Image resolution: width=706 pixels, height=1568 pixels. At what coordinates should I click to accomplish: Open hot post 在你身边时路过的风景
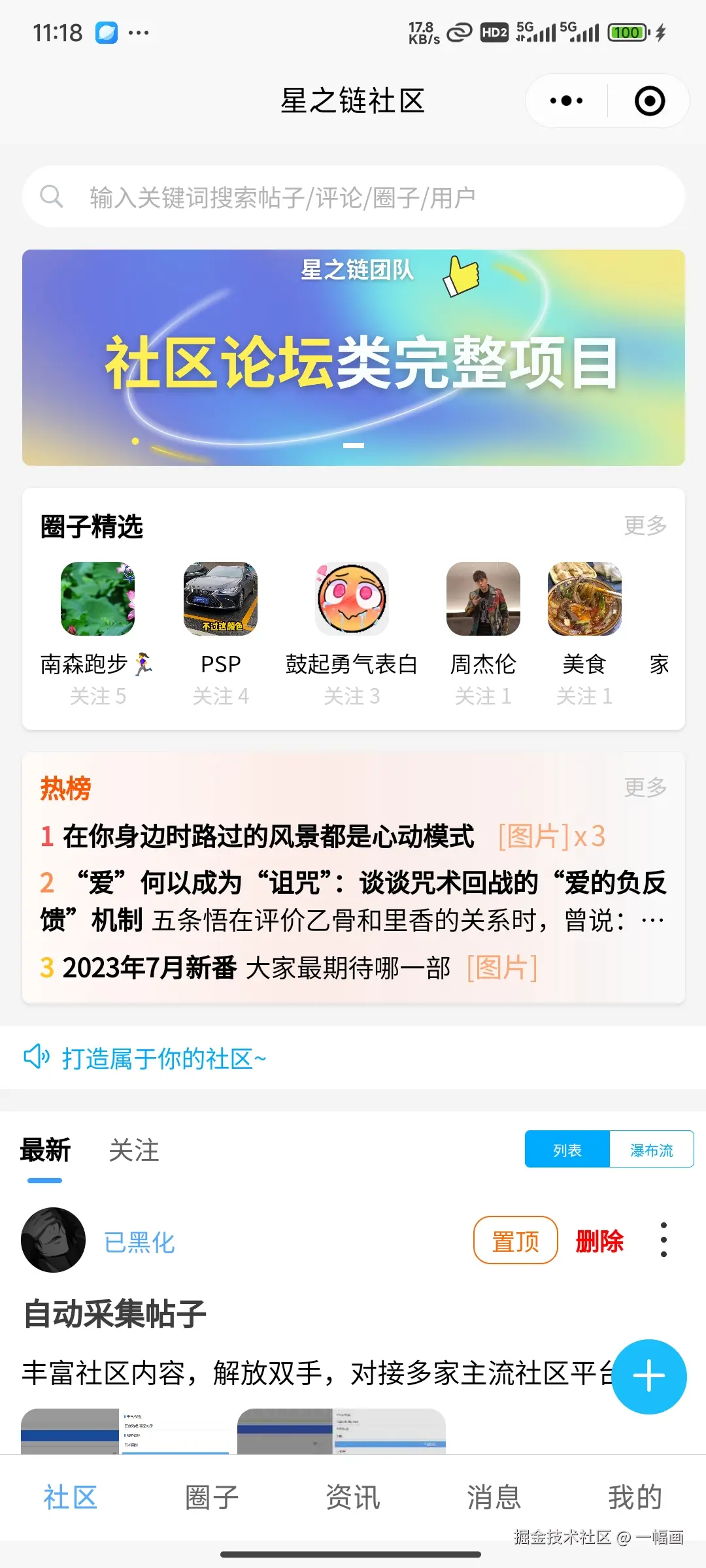pyautogui.click(x=268, y=836)
